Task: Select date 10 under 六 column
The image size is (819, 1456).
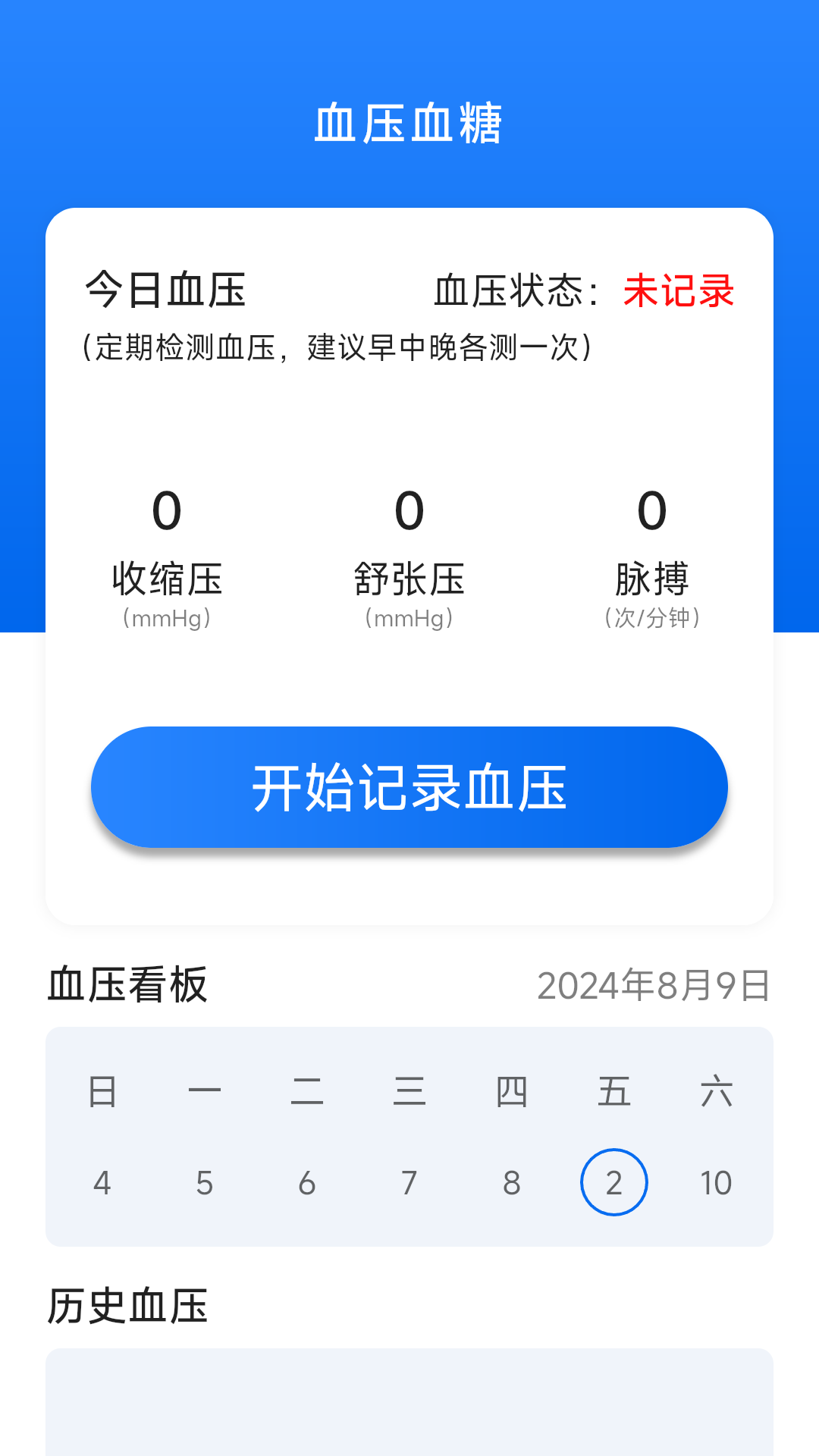Action: click(x=716, y=1182)
